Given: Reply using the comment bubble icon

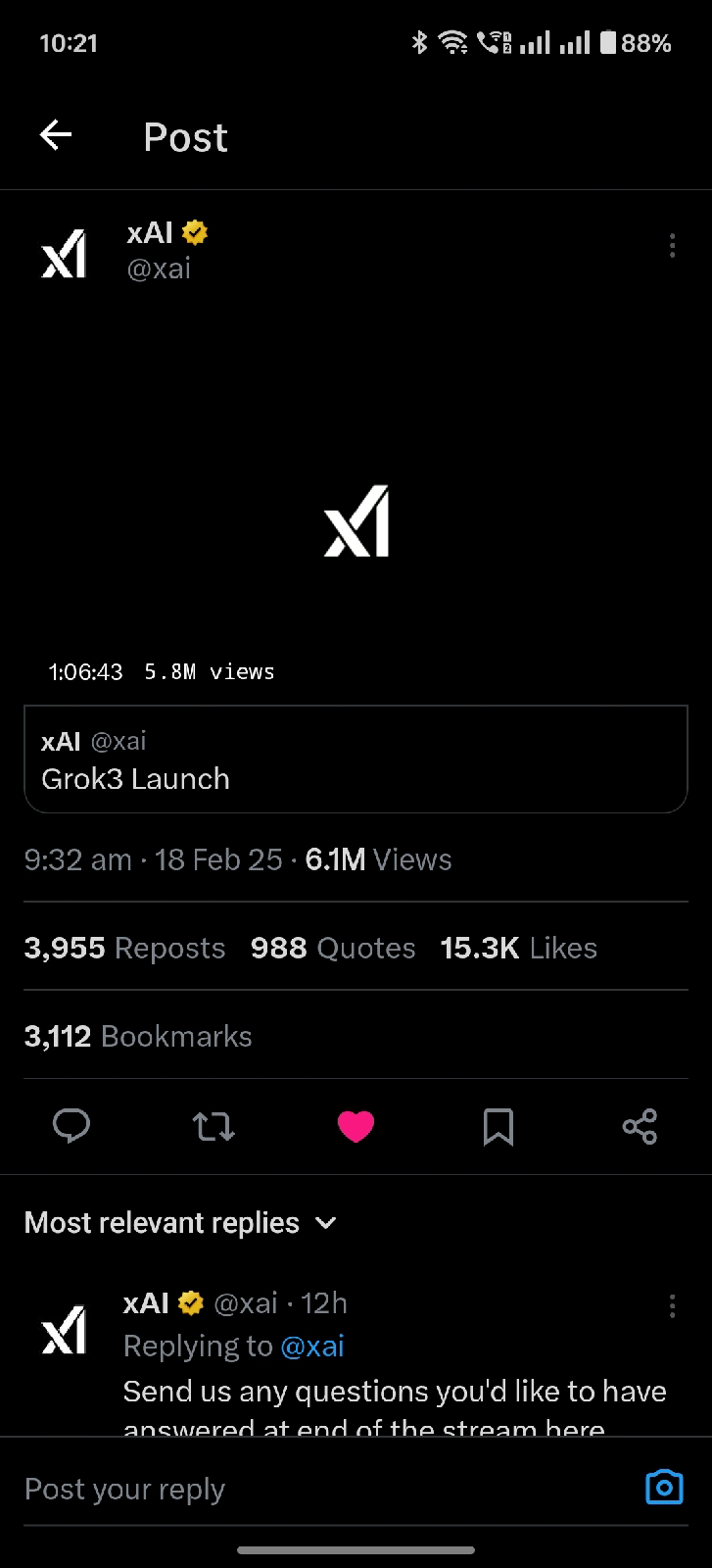Looking at the screenshot, I should click(71, 1126).
